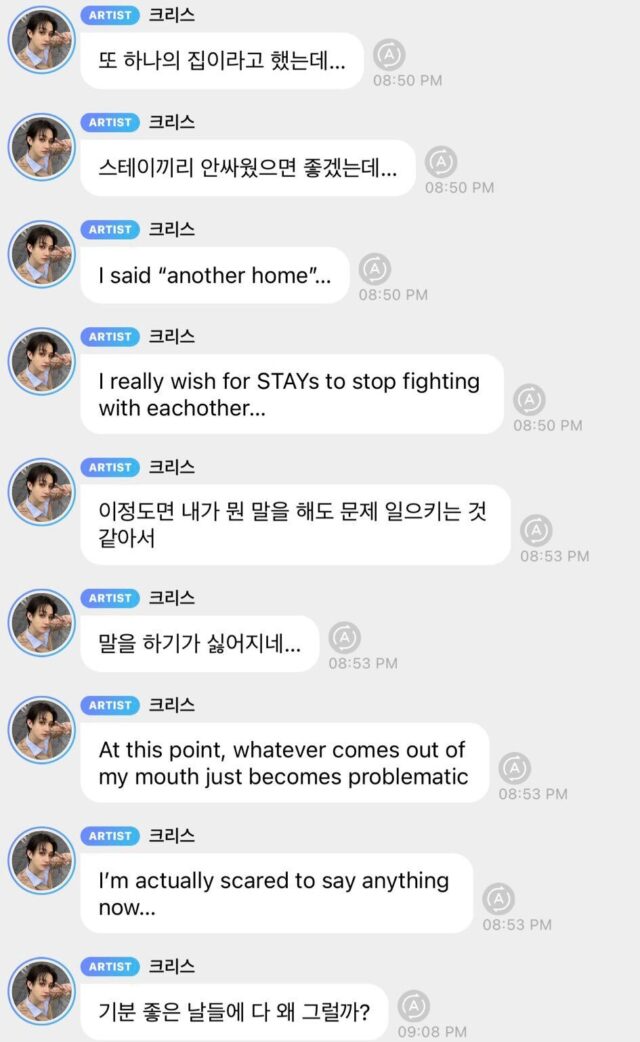Translate the message "또 하나의 집이라고 했는데..."
The height and width of the screenshot is (1042, 640).
388,56
